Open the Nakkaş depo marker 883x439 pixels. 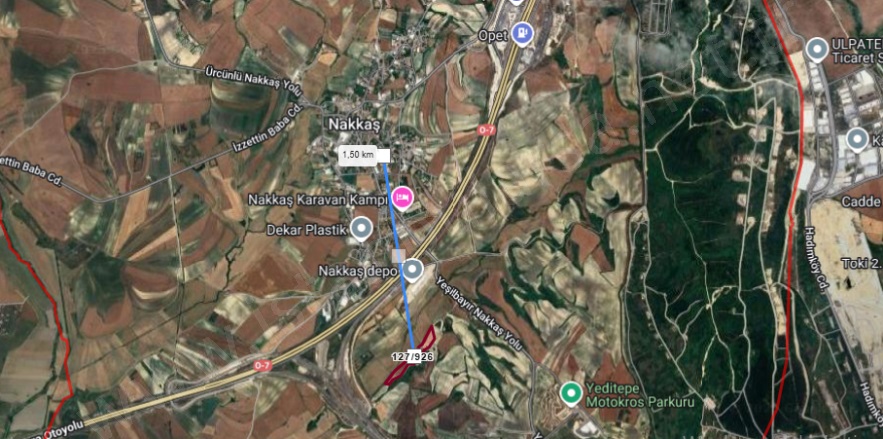pos(411,270)
